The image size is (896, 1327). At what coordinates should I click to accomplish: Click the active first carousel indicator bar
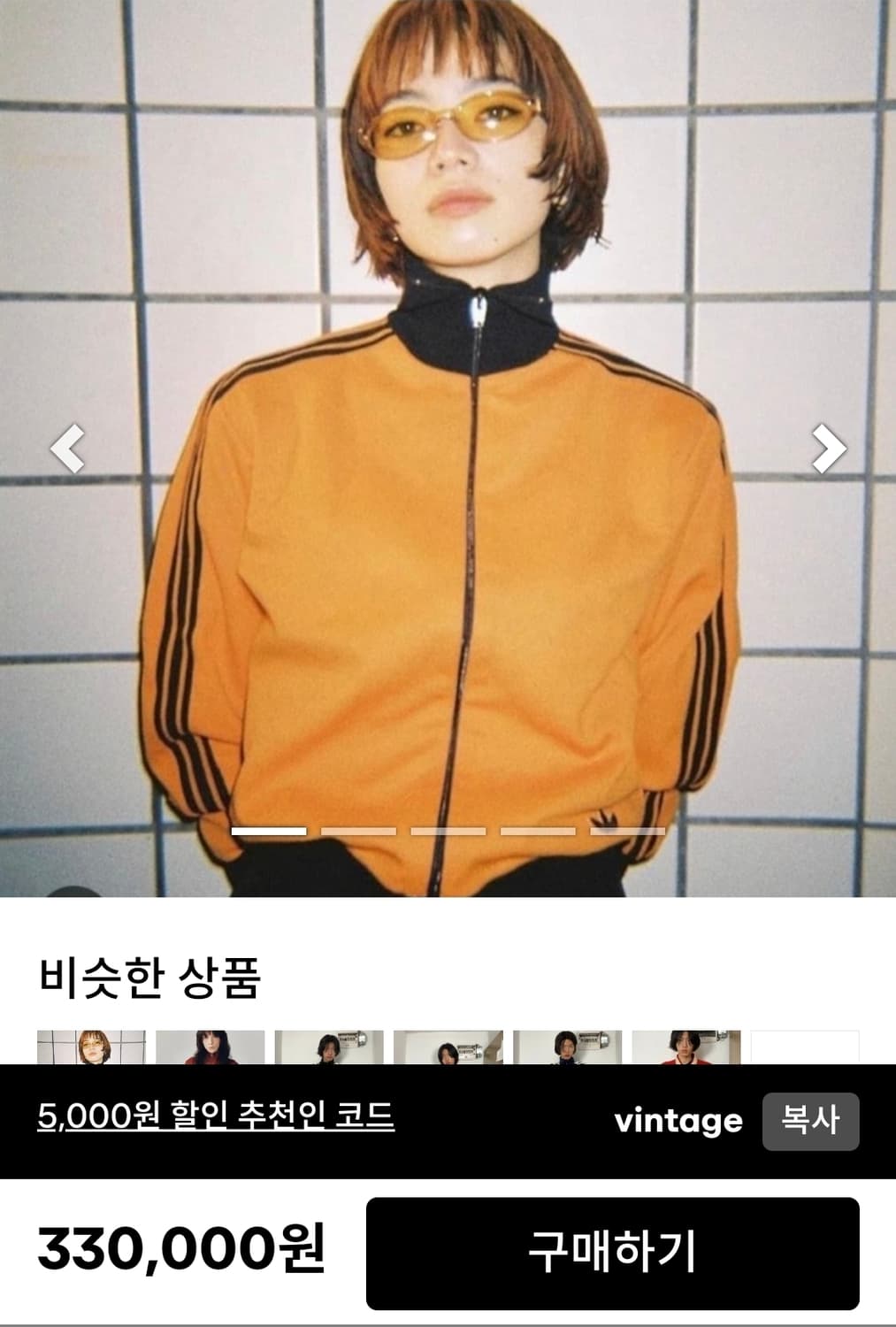(269, 830)
